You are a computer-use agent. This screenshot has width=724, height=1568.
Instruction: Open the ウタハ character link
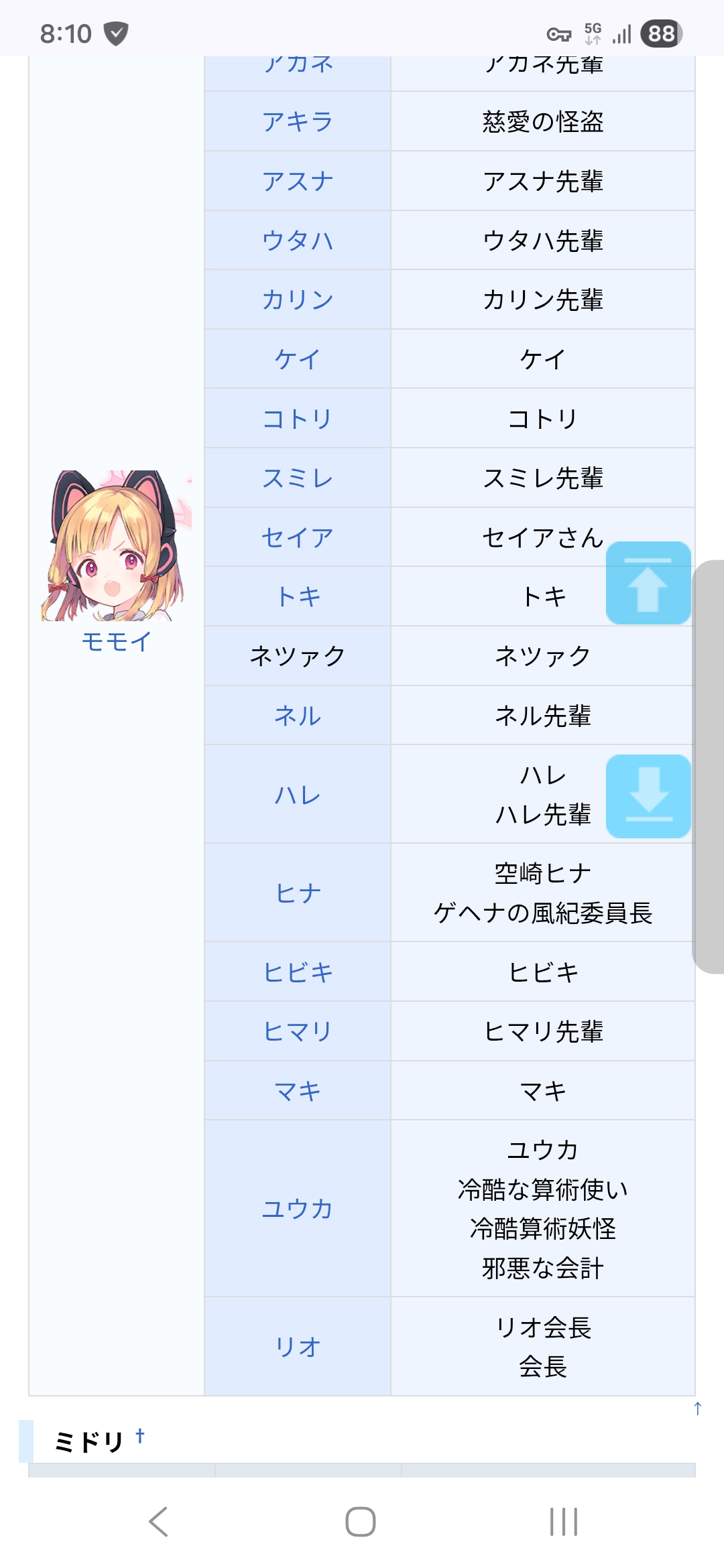[298, 241]
